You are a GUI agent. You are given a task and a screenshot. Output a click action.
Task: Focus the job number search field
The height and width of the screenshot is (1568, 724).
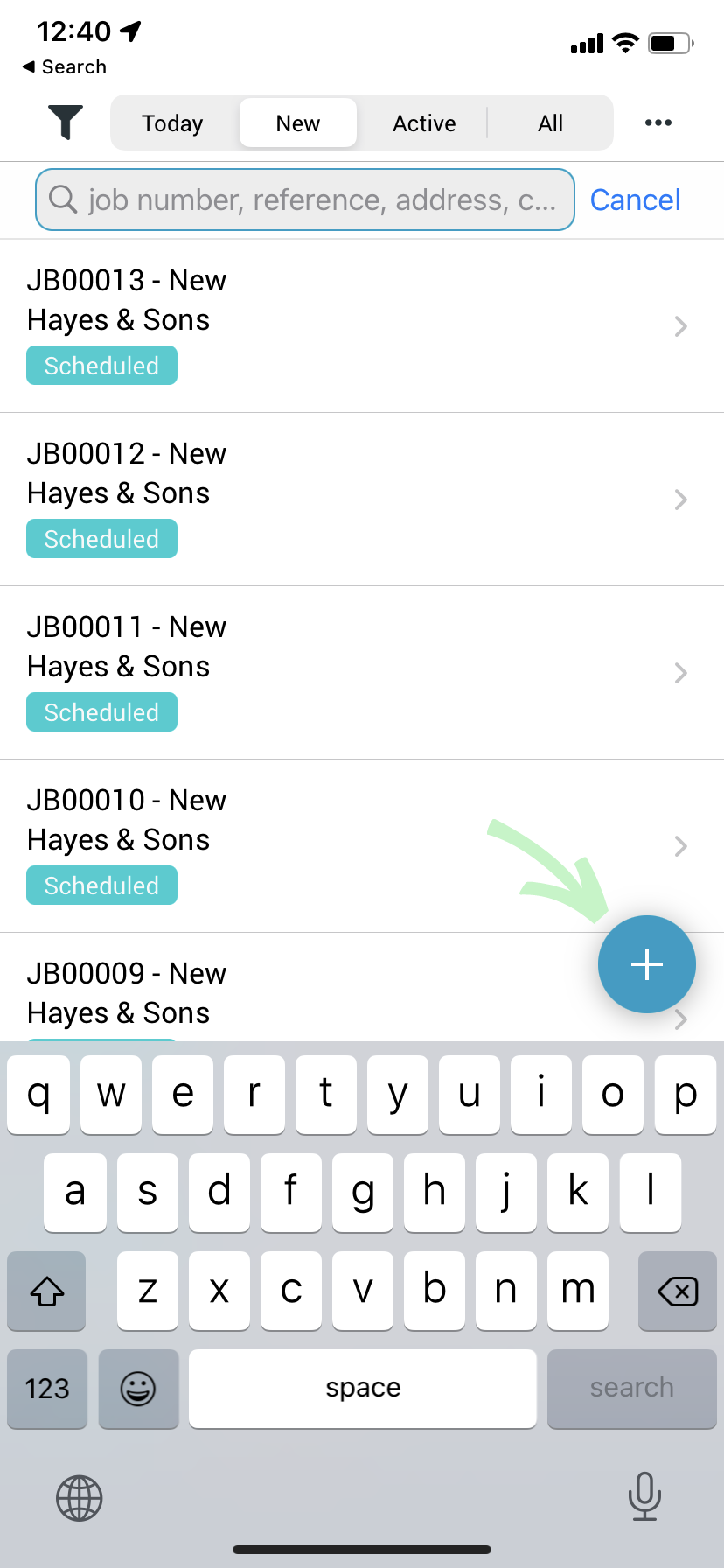(x=305, y=199)
